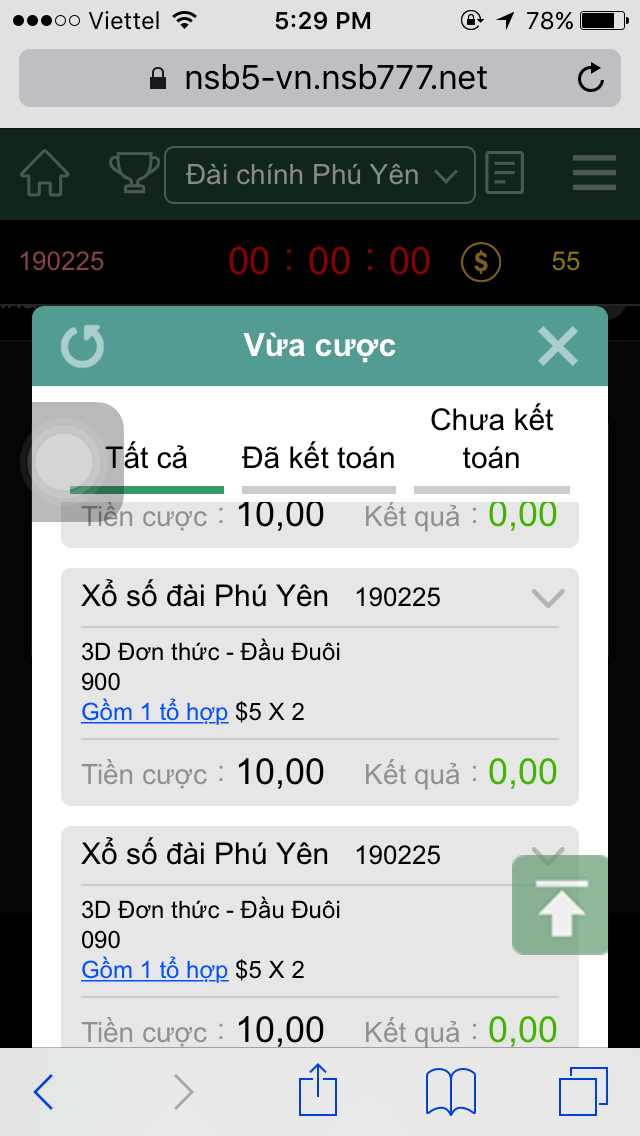
Task: Switch to the Đã kết toán tab
Action: click(x=318, y=459)
